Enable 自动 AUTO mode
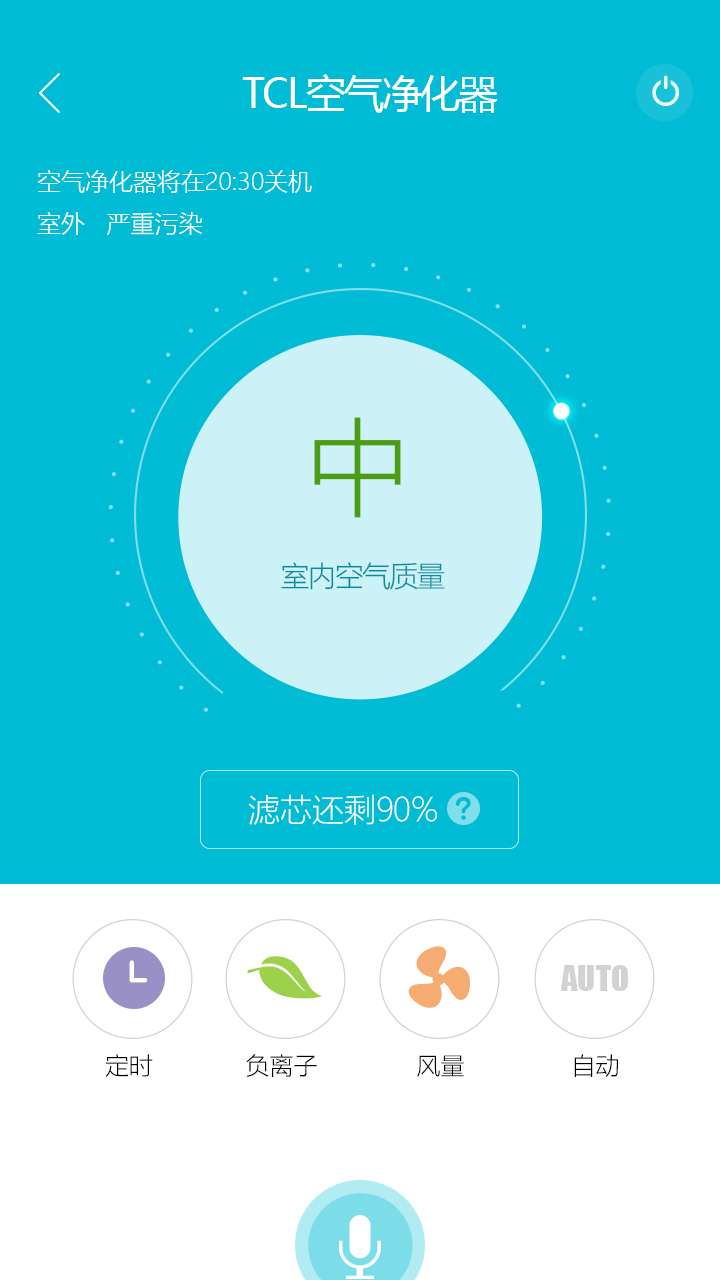The height and width of the screenshot is (1280, 720). point(594,978)
